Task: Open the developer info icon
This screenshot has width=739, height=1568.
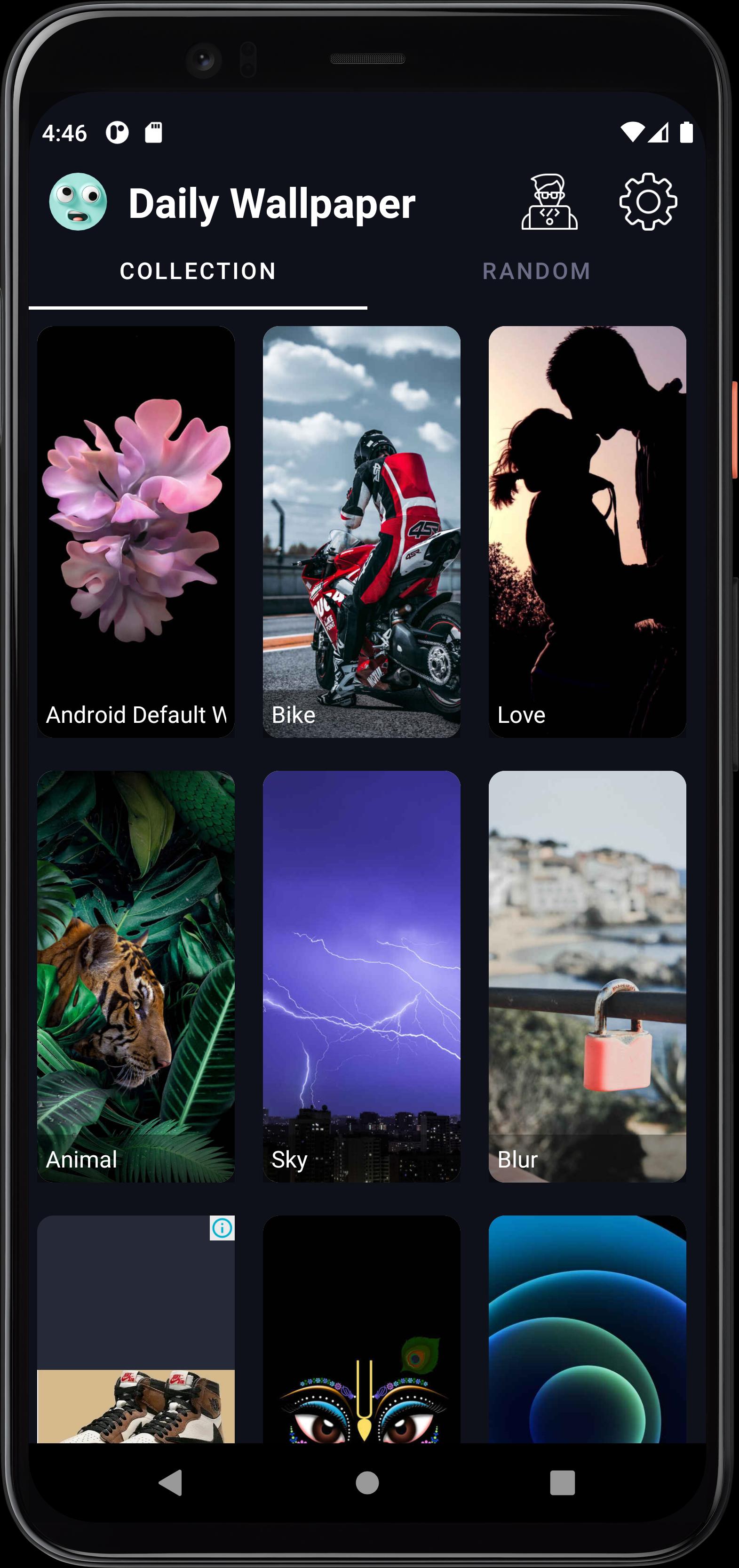Action: point(549,202)
